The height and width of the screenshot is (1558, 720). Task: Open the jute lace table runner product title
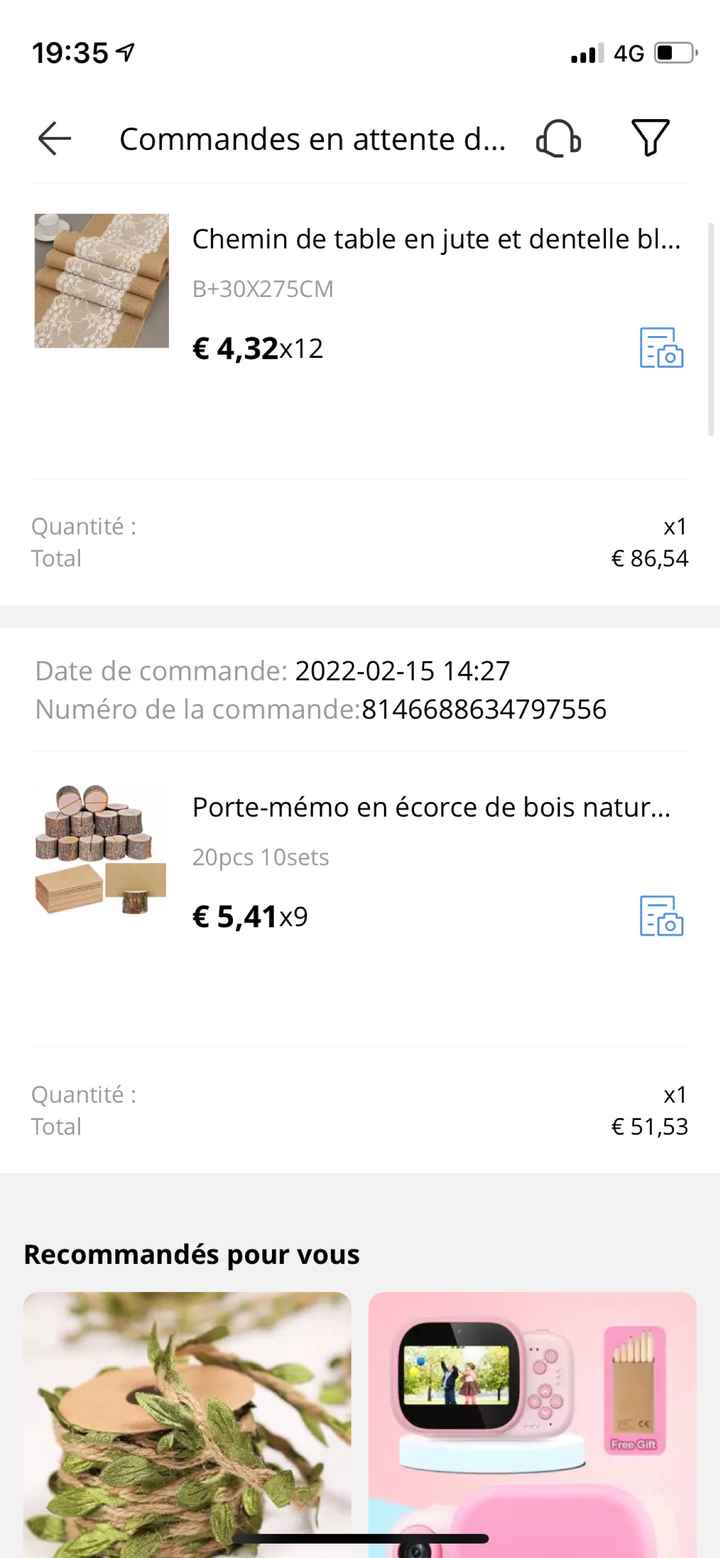pyautogui.click(x=437, y=239)
